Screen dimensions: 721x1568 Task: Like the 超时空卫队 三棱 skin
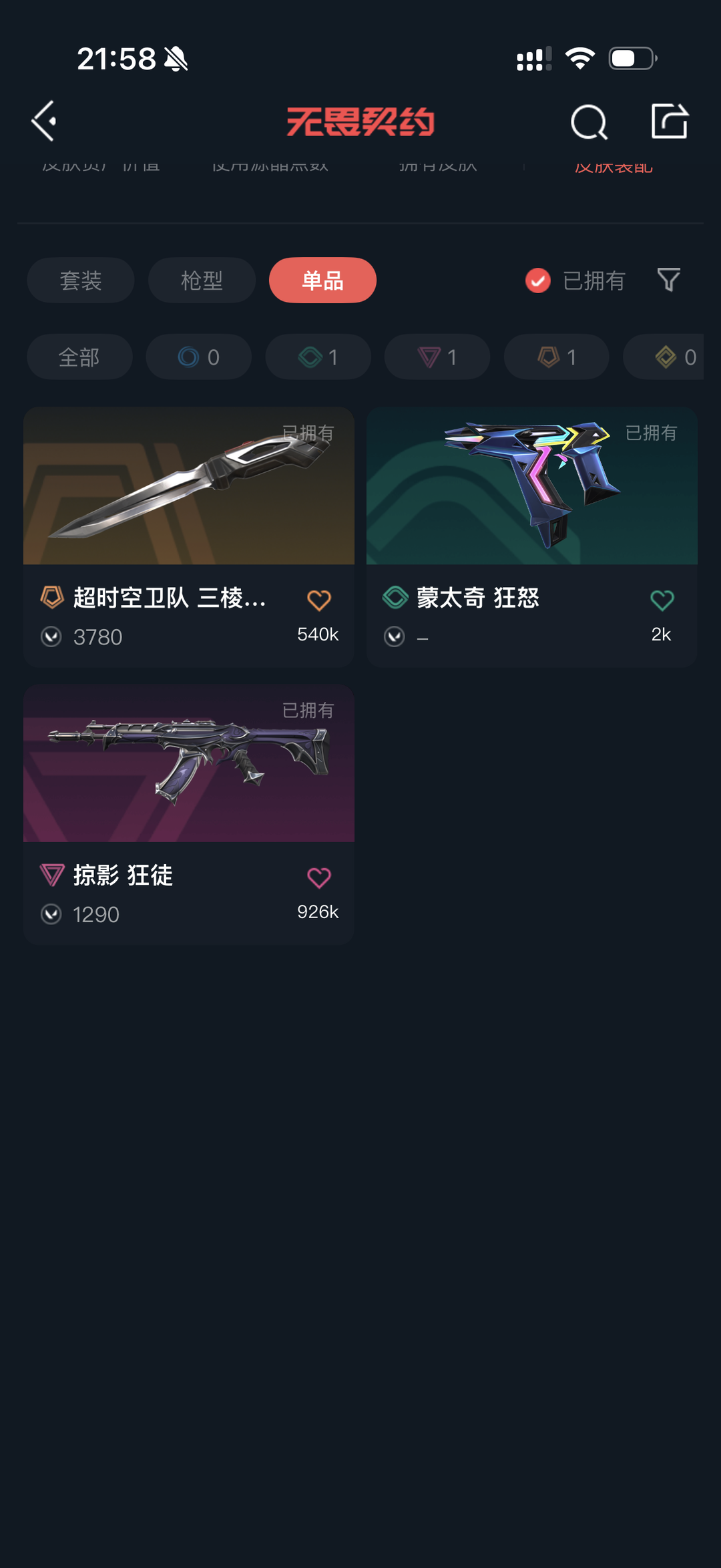tap(319, 600)
